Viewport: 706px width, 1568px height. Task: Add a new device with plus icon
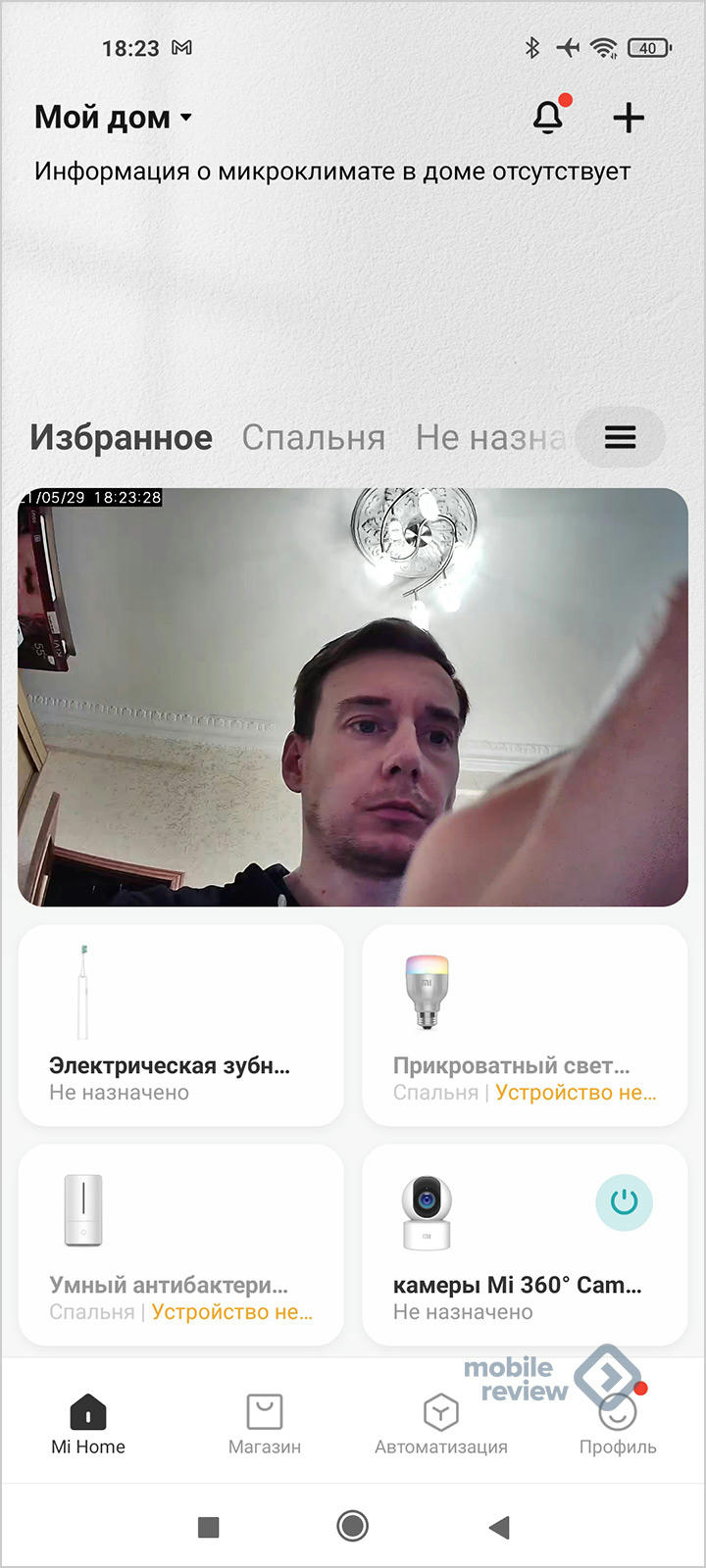click(629, 118)
